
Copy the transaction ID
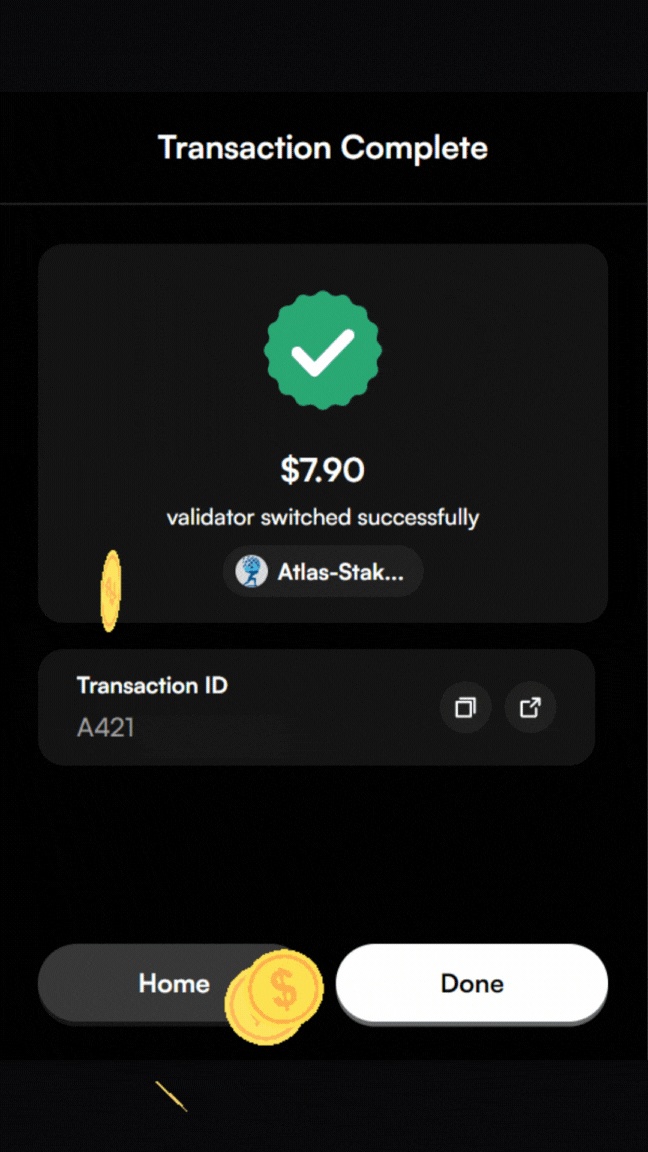465,708
